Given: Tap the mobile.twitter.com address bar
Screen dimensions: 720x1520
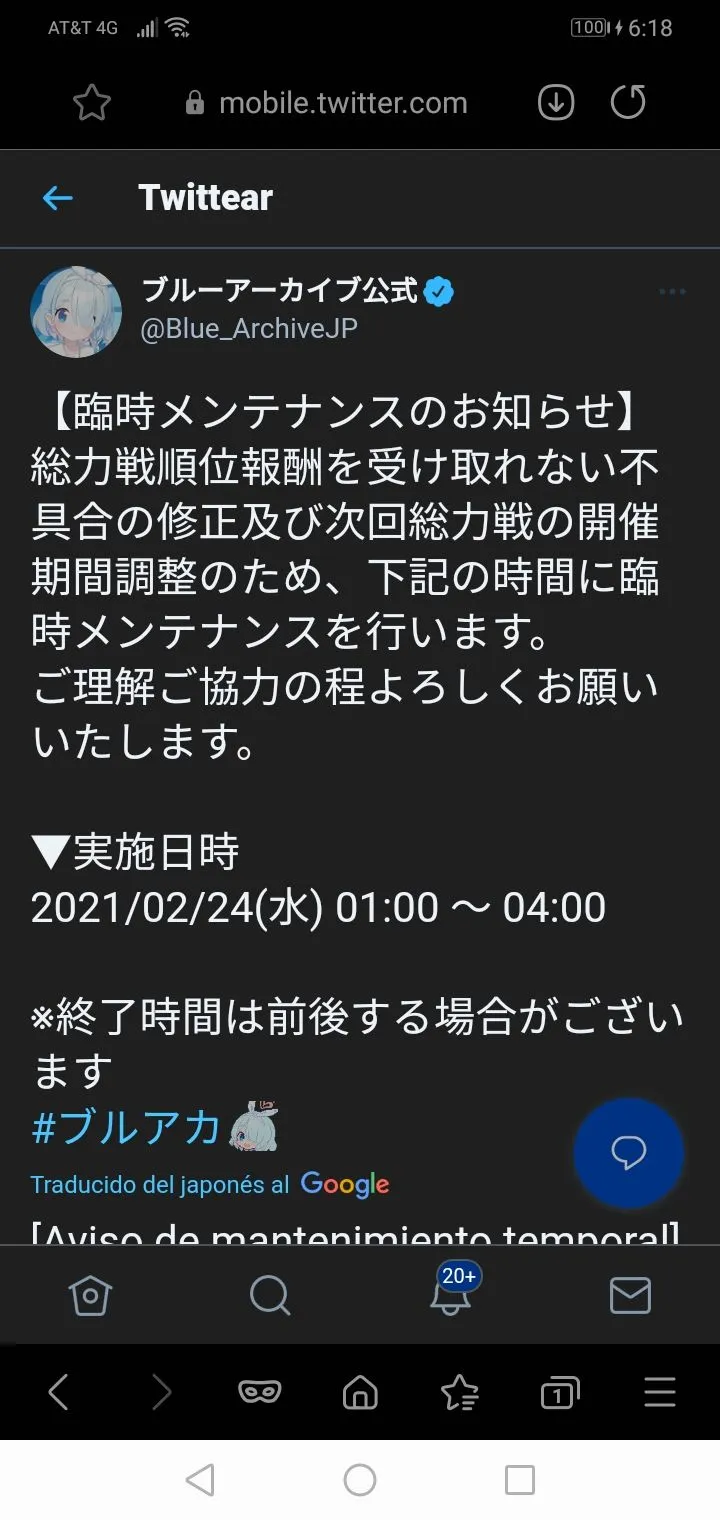Looking at the screenshot, I should point(327,103).
